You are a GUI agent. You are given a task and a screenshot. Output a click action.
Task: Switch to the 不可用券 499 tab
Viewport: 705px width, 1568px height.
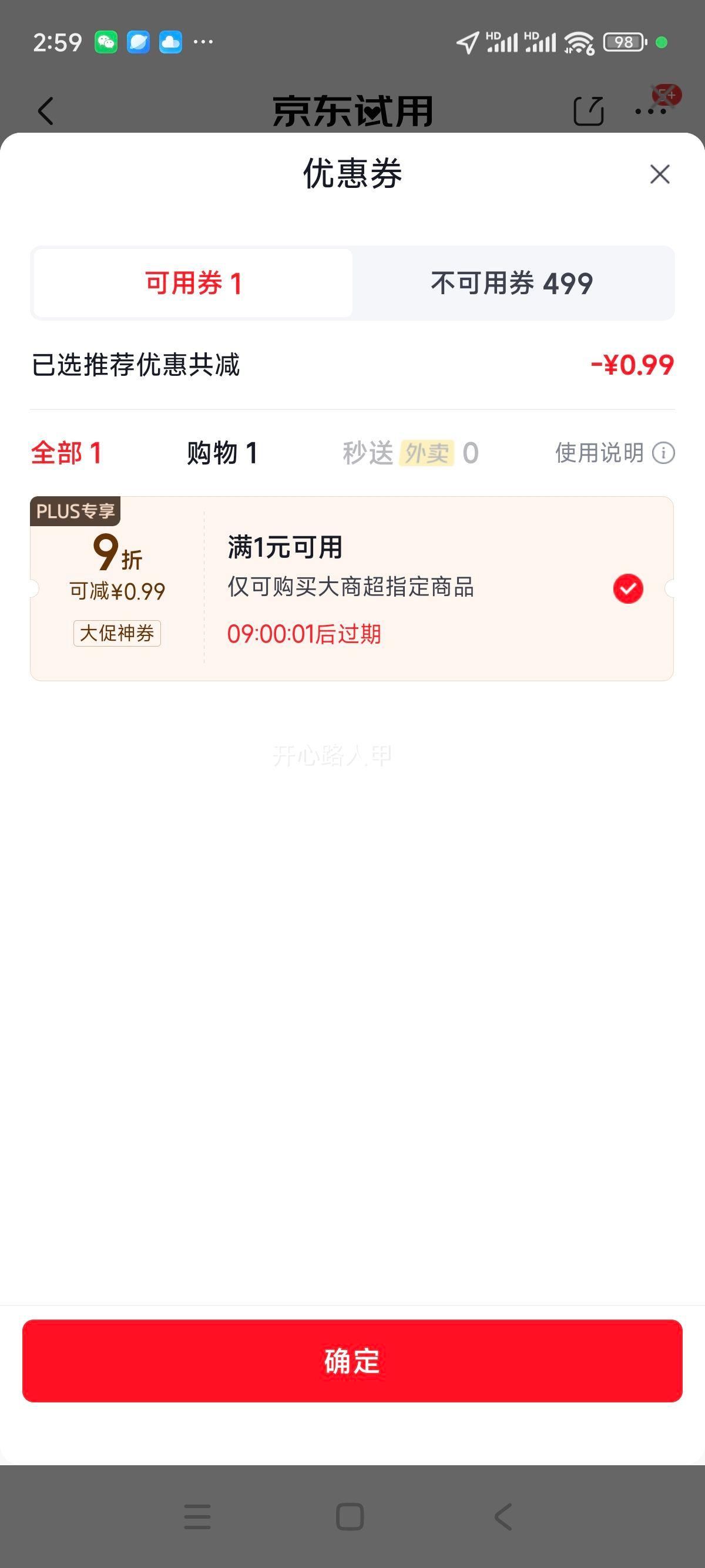pos(512,284)
